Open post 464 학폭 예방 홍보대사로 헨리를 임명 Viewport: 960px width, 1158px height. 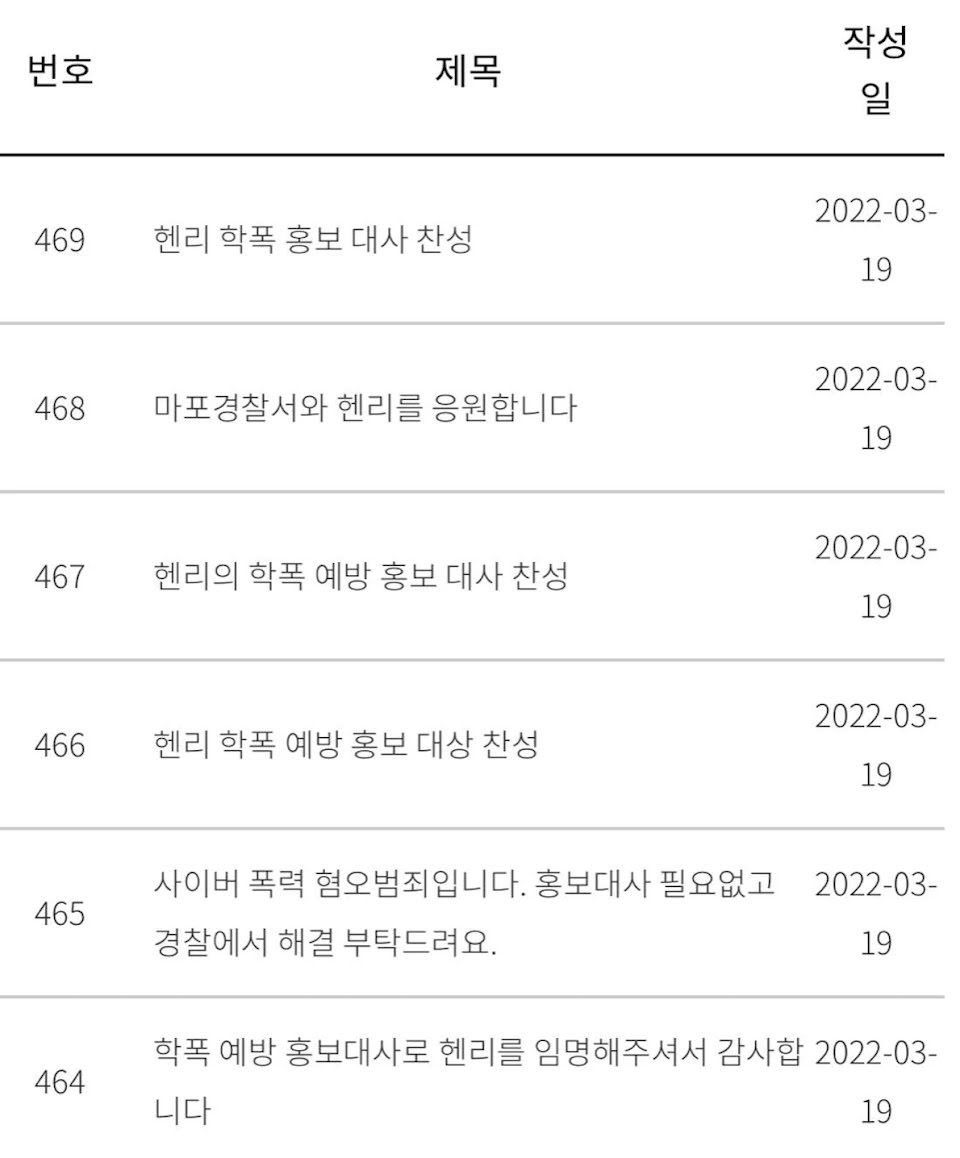(x=478, y=1054)
